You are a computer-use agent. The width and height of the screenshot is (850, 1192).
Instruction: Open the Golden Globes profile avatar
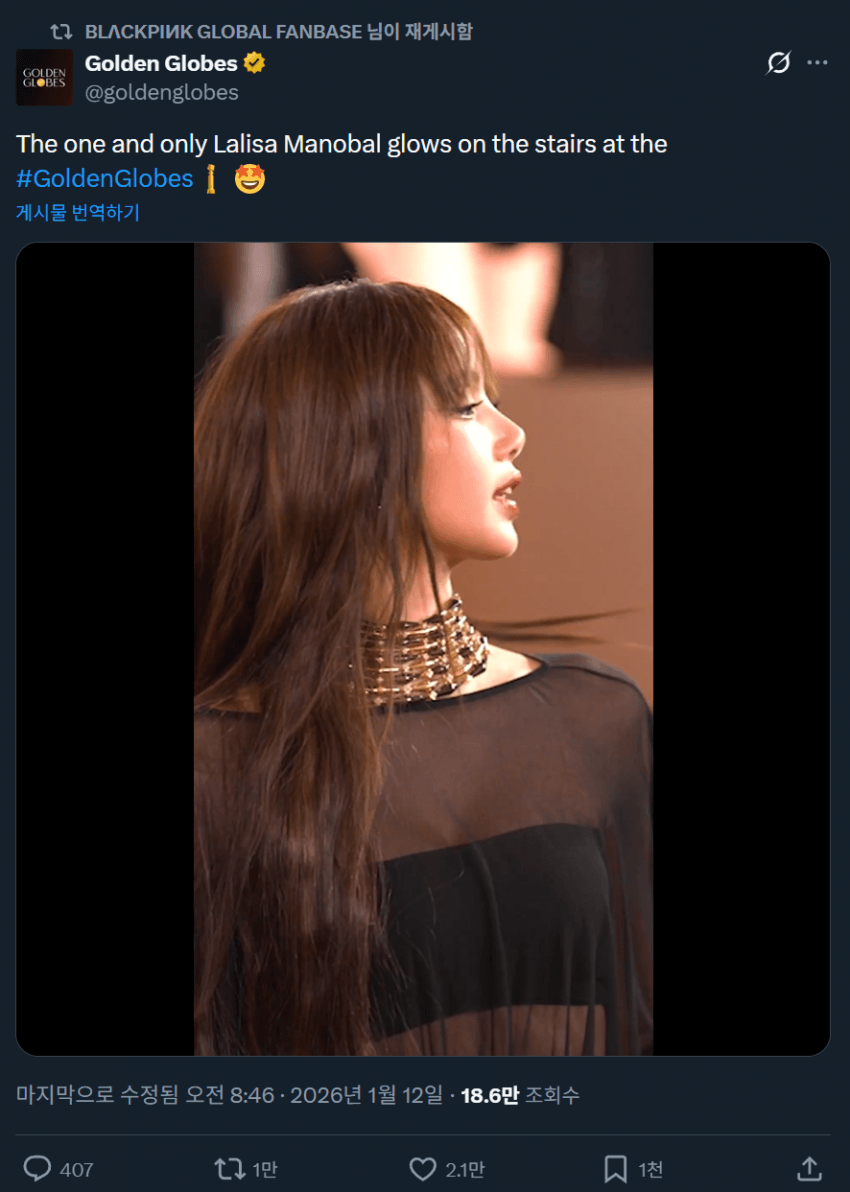click(44, 78)
